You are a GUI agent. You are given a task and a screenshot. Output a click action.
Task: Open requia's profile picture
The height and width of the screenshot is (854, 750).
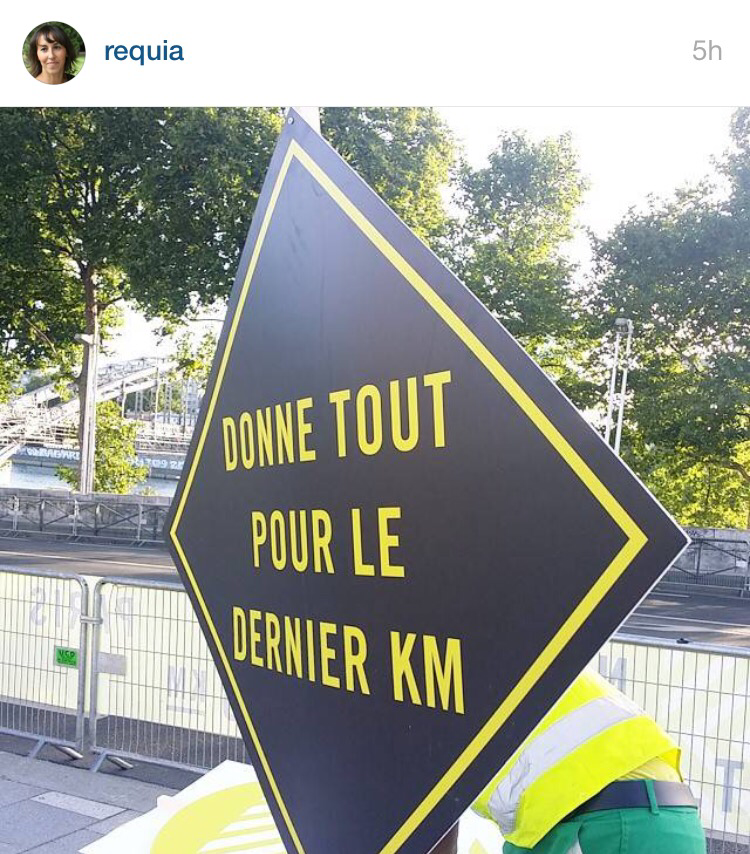[x=53, y=52]
